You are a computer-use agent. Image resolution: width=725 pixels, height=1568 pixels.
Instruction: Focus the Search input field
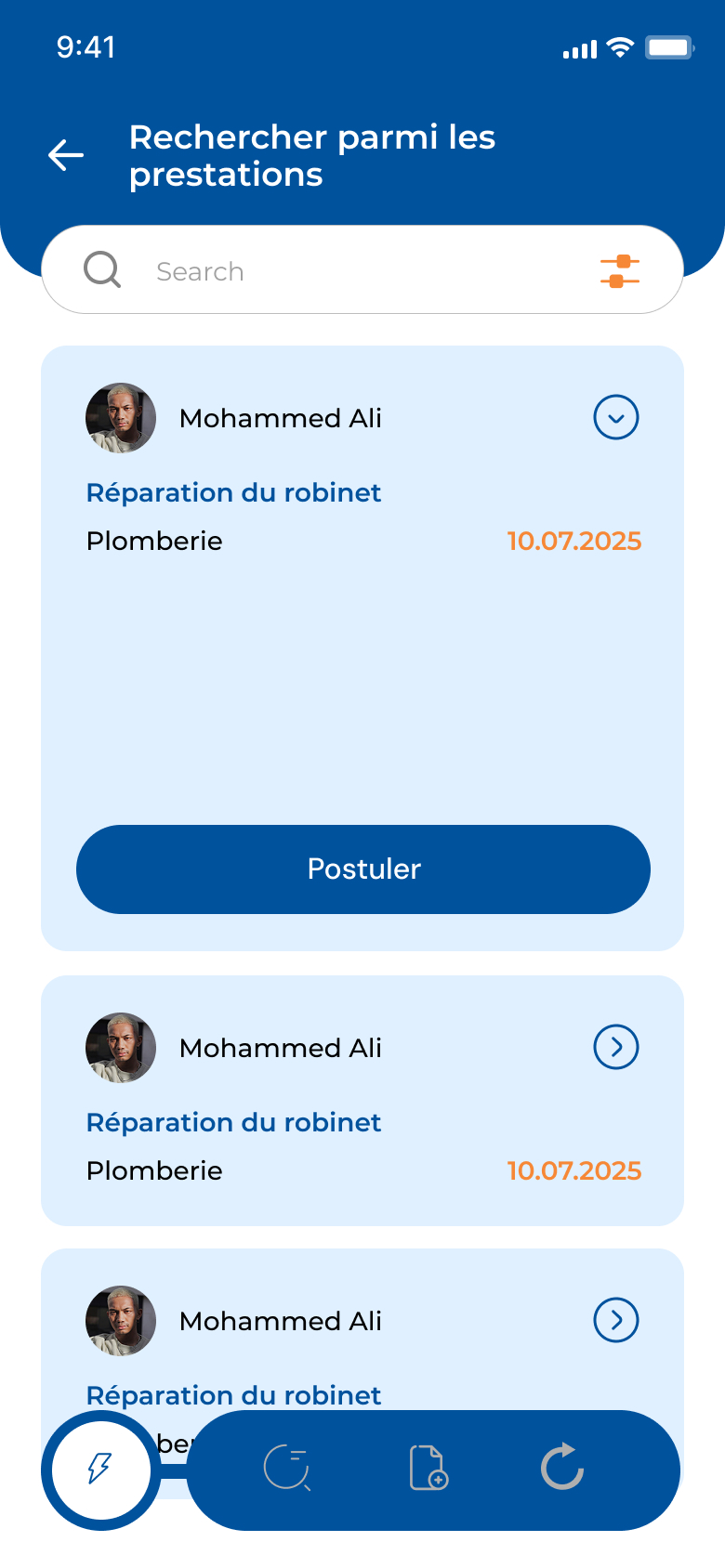[362, 271]
